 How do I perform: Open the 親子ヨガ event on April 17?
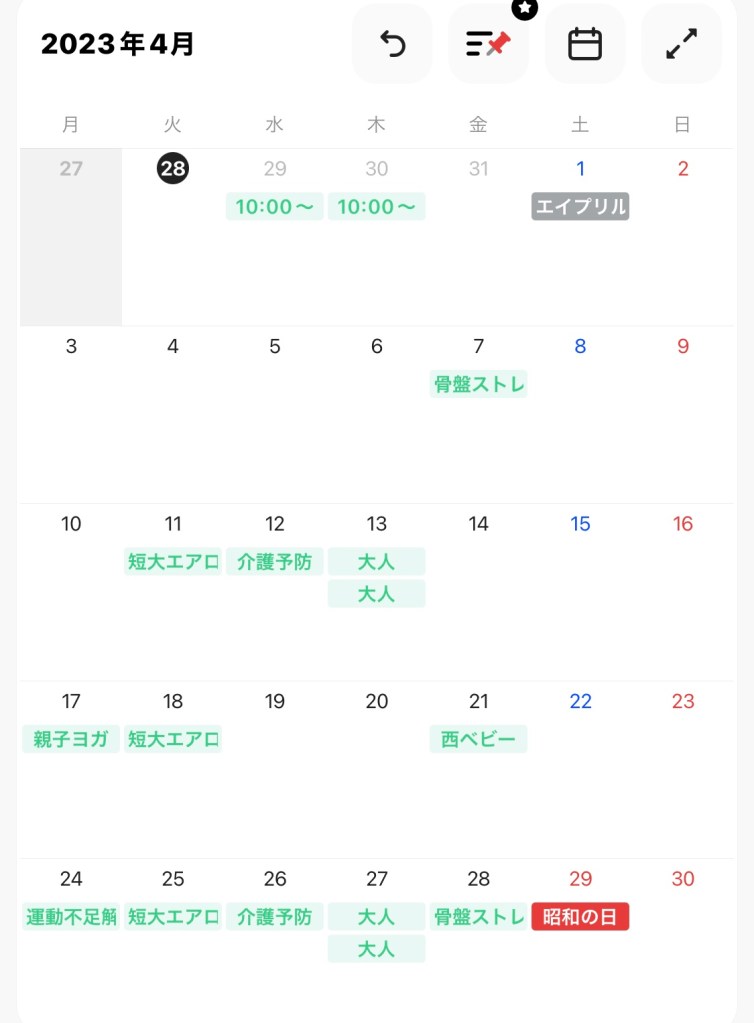71,739
